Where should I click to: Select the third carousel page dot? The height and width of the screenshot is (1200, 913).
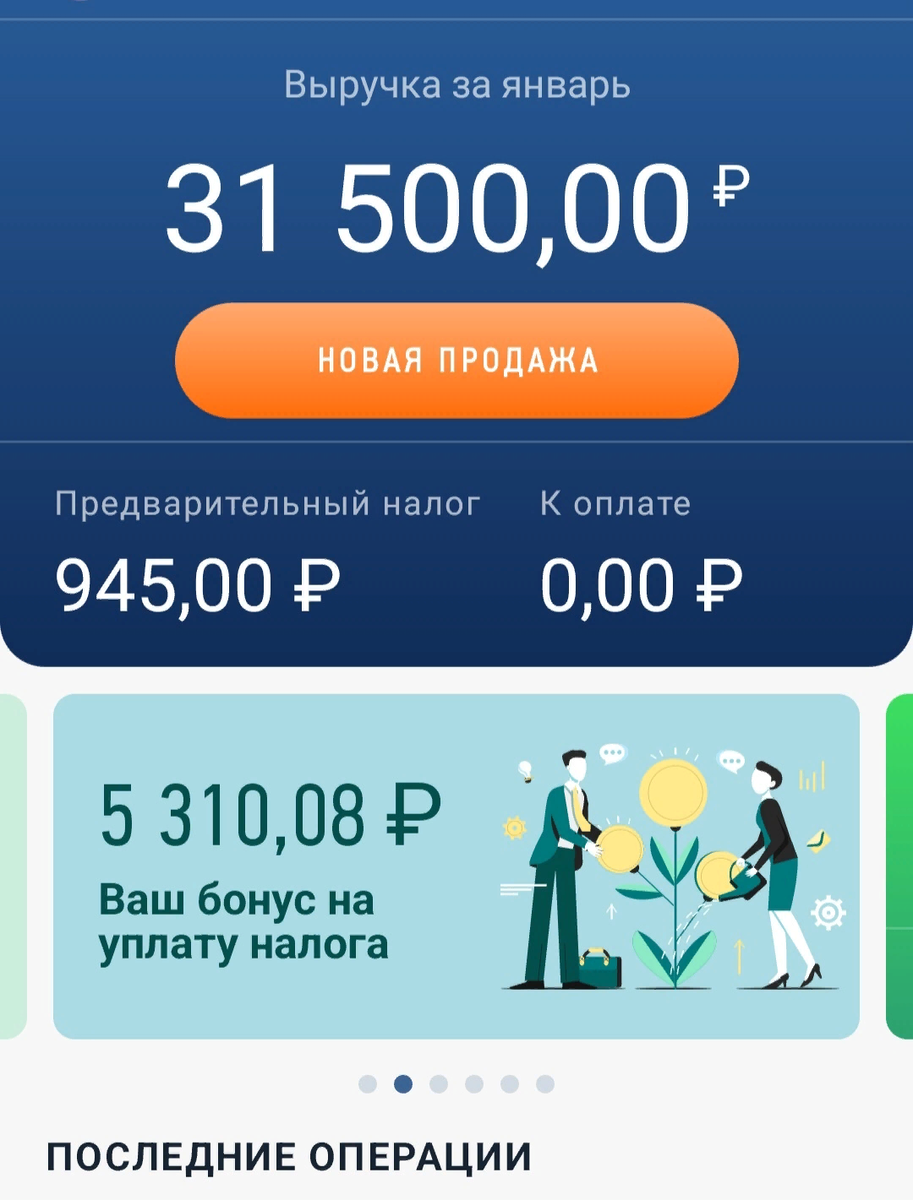[x=438, y=1081]
